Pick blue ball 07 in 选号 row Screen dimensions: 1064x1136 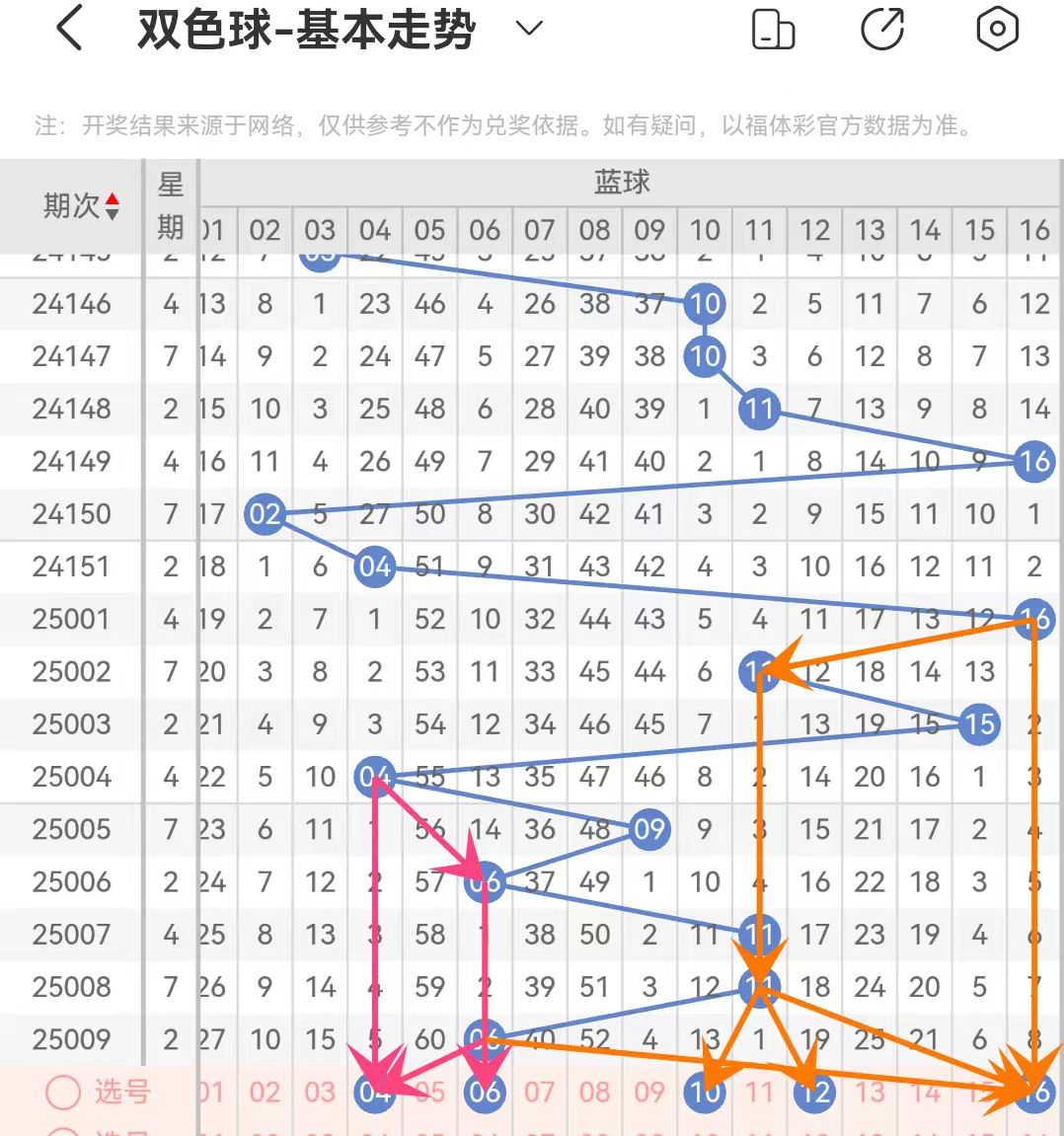click(539, 1093)
